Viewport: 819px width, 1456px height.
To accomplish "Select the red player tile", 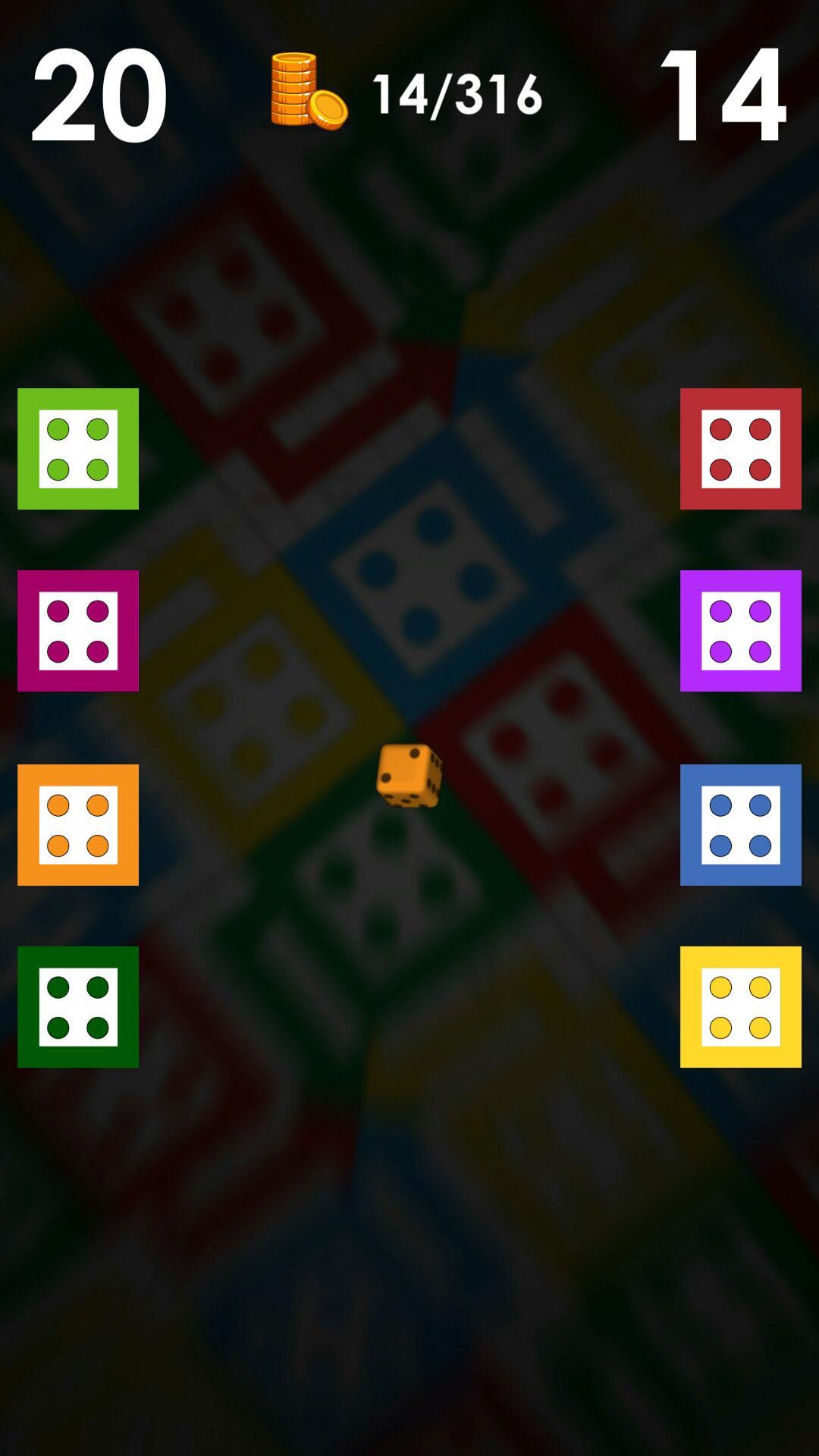I will [740, 450].
